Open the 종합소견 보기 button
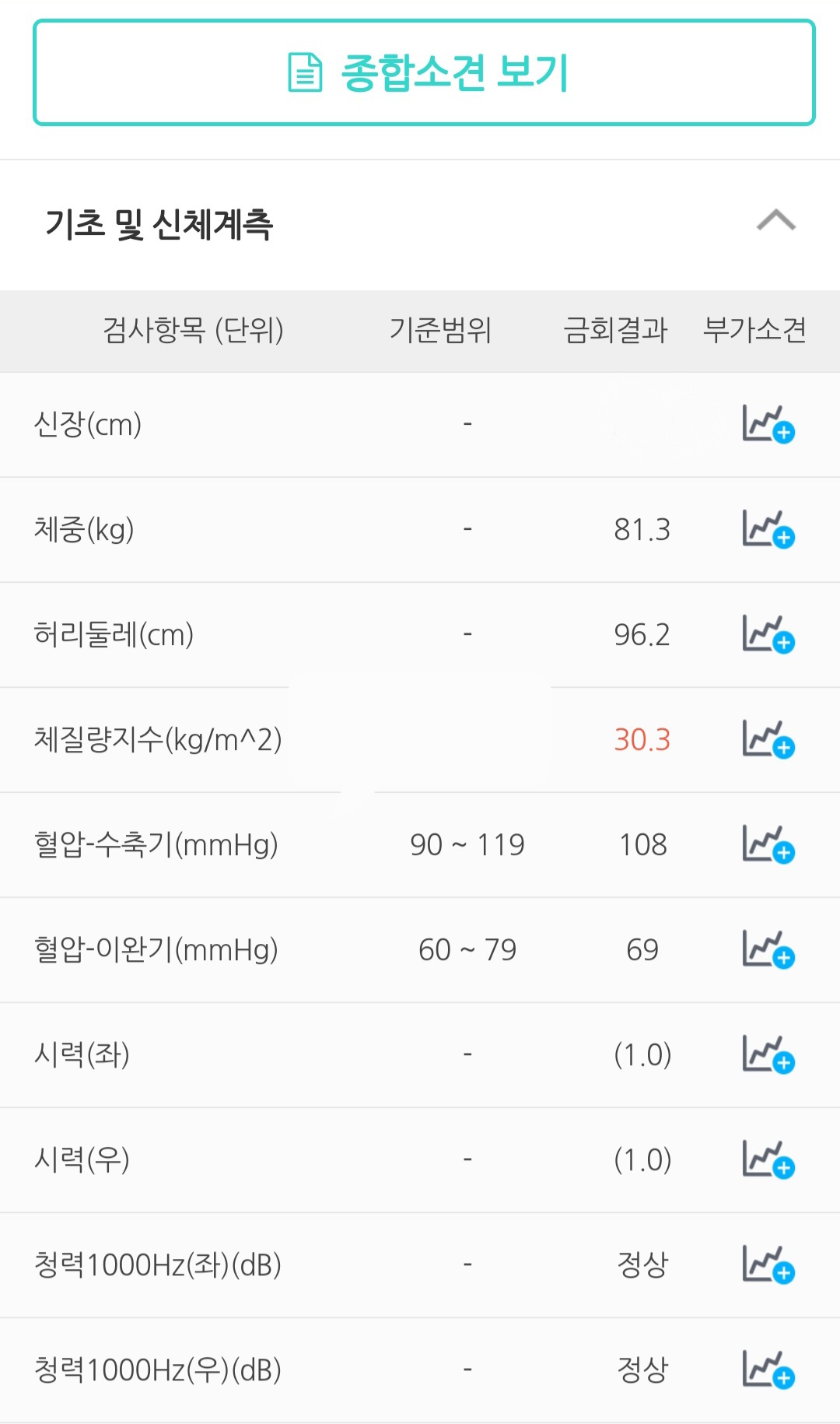 point(424,72)
